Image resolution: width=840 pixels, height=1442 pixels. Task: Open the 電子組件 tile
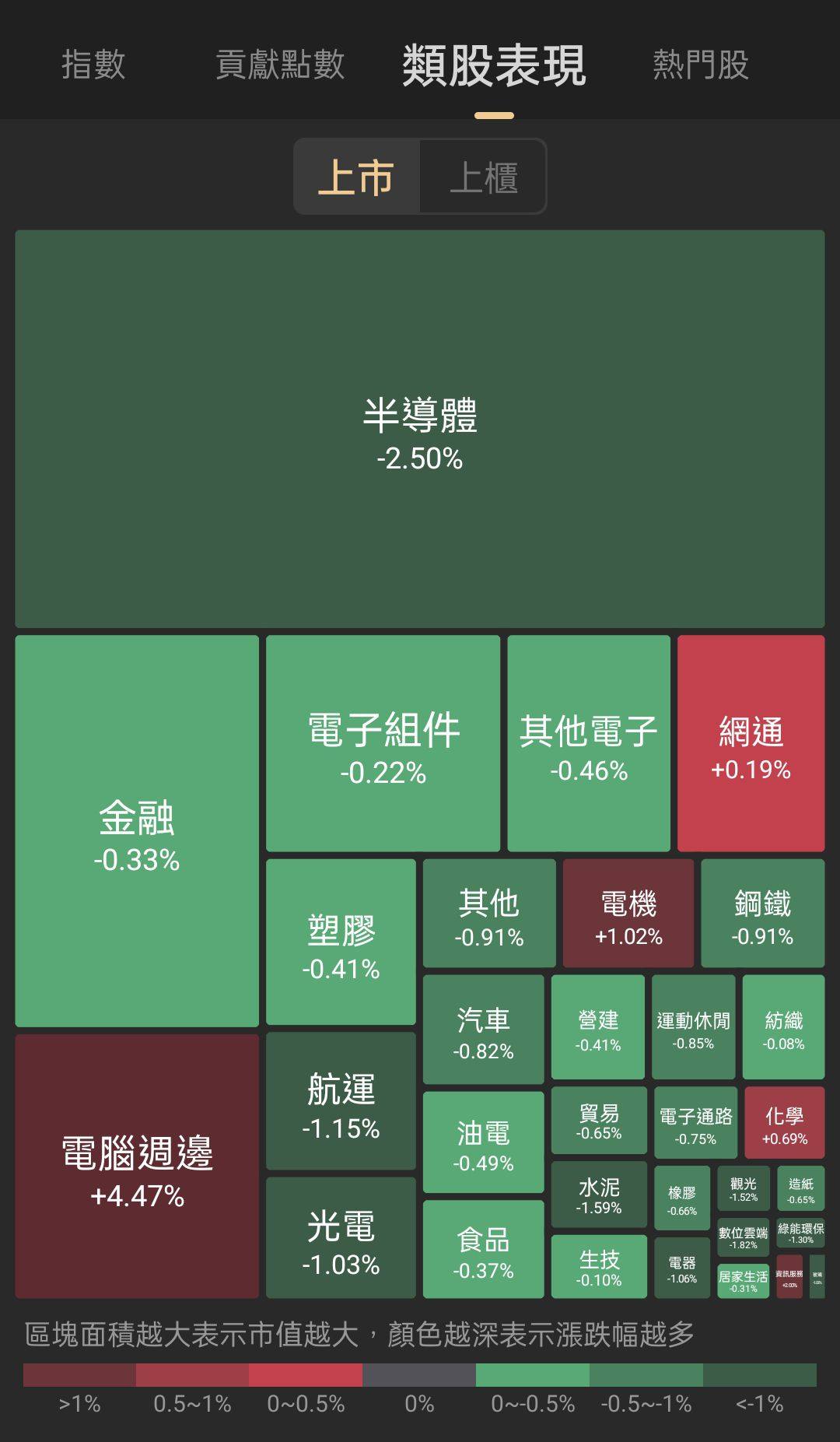[x=383, y=743]
